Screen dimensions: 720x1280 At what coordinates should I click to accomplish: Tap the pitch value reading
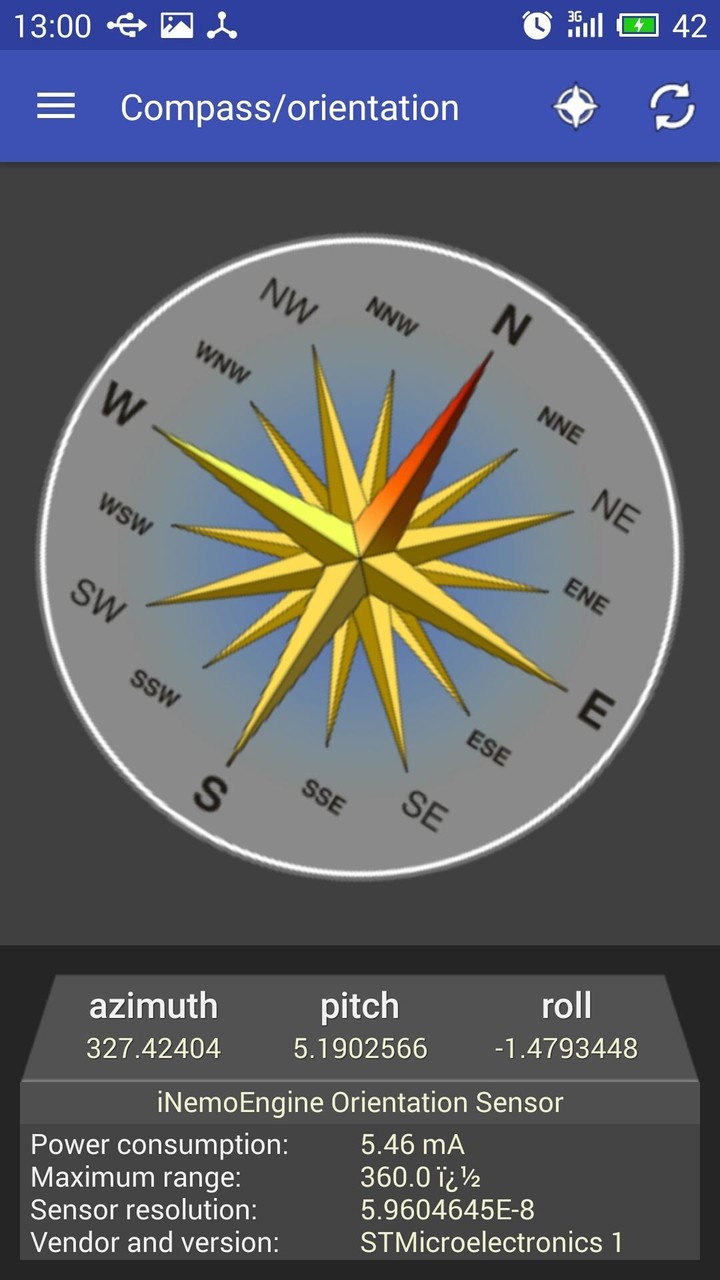tap(358, 1048)
